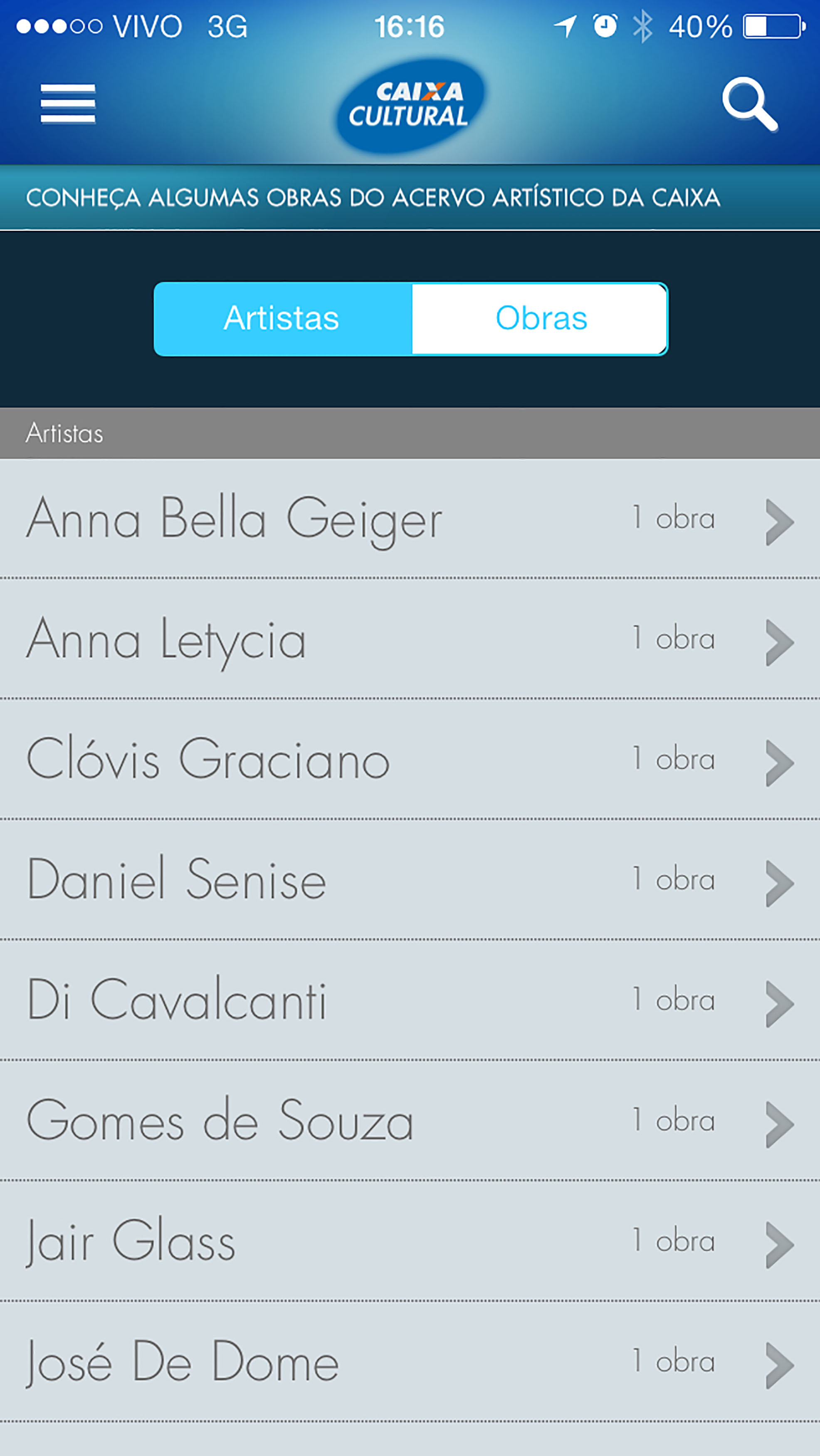This screenshot has height=1456, width=820.
Task: Open Clóvis Graciano's entry
Action: pos(410,760)
